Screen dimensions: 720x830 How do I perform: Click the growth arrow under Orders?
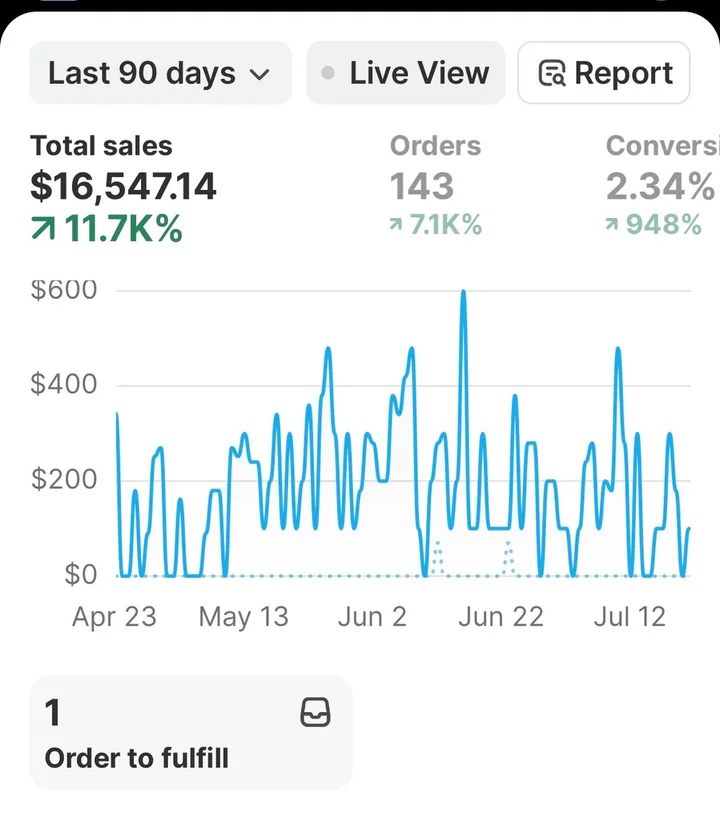click(395, 226)
